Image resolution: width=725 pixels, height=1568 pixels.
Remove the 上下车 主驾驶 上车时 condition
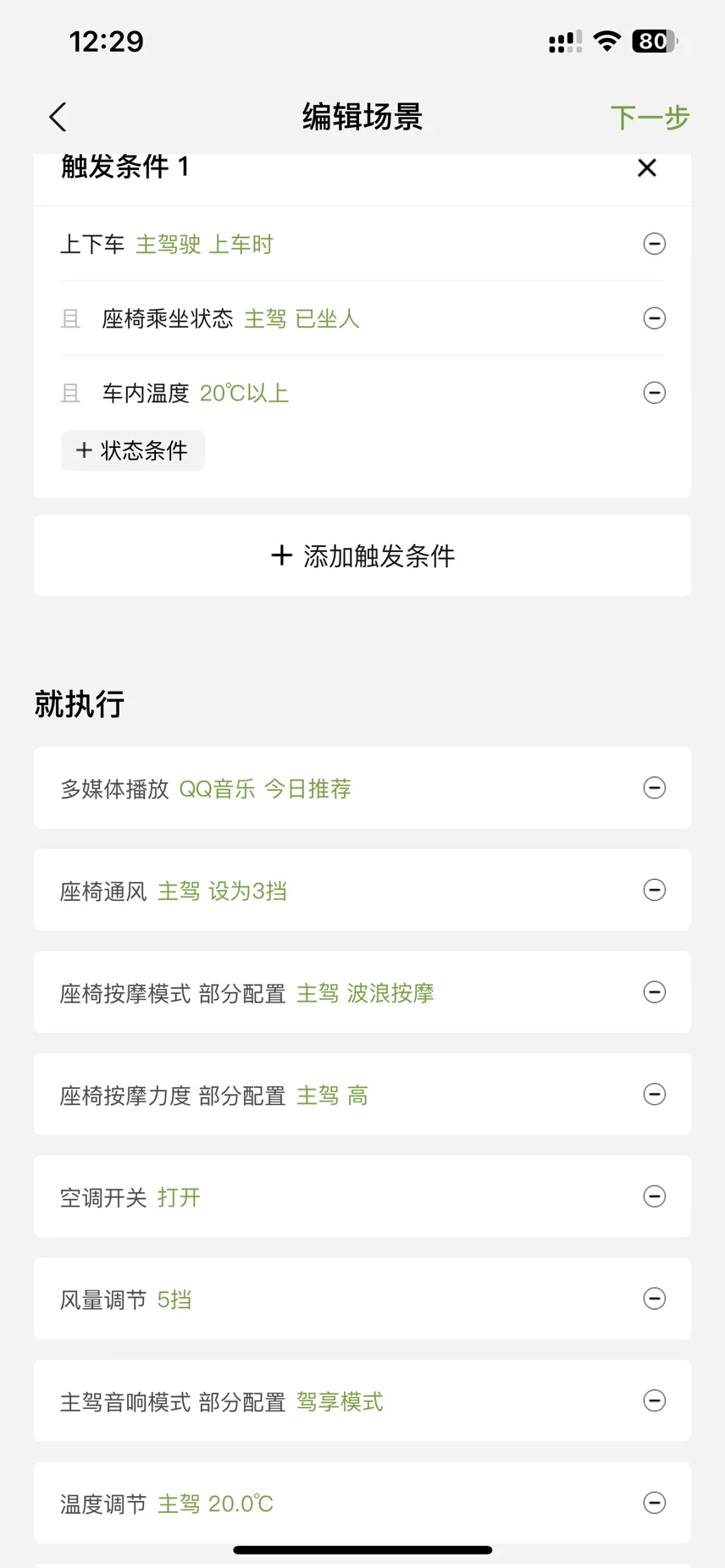coord(655,244)
